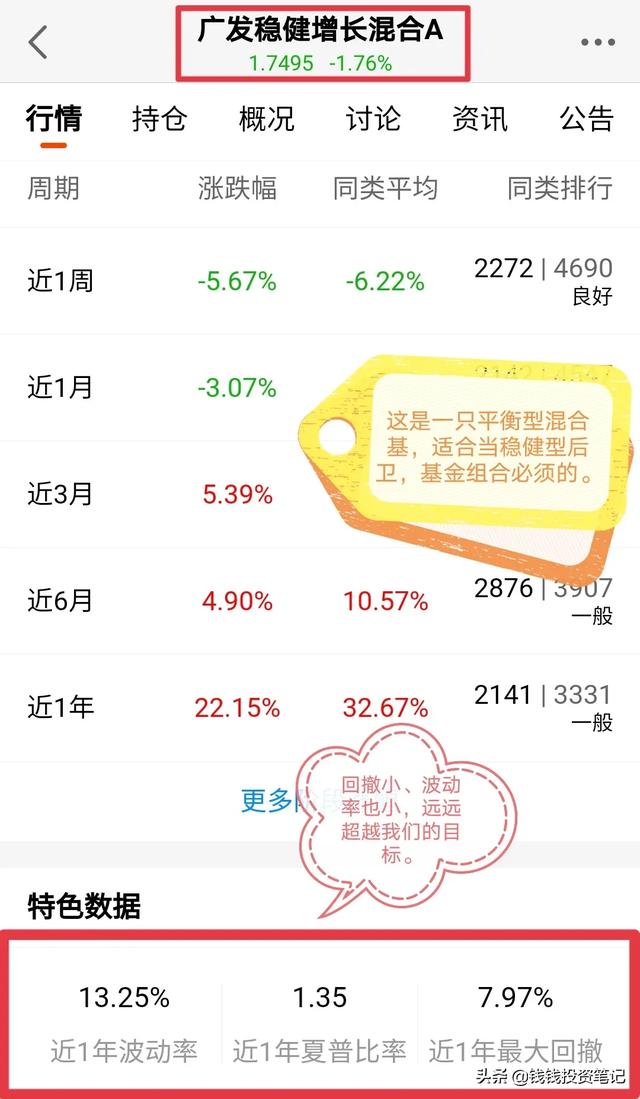
Task: Open the 公告 tab
Action: click(x=587, y=118)
